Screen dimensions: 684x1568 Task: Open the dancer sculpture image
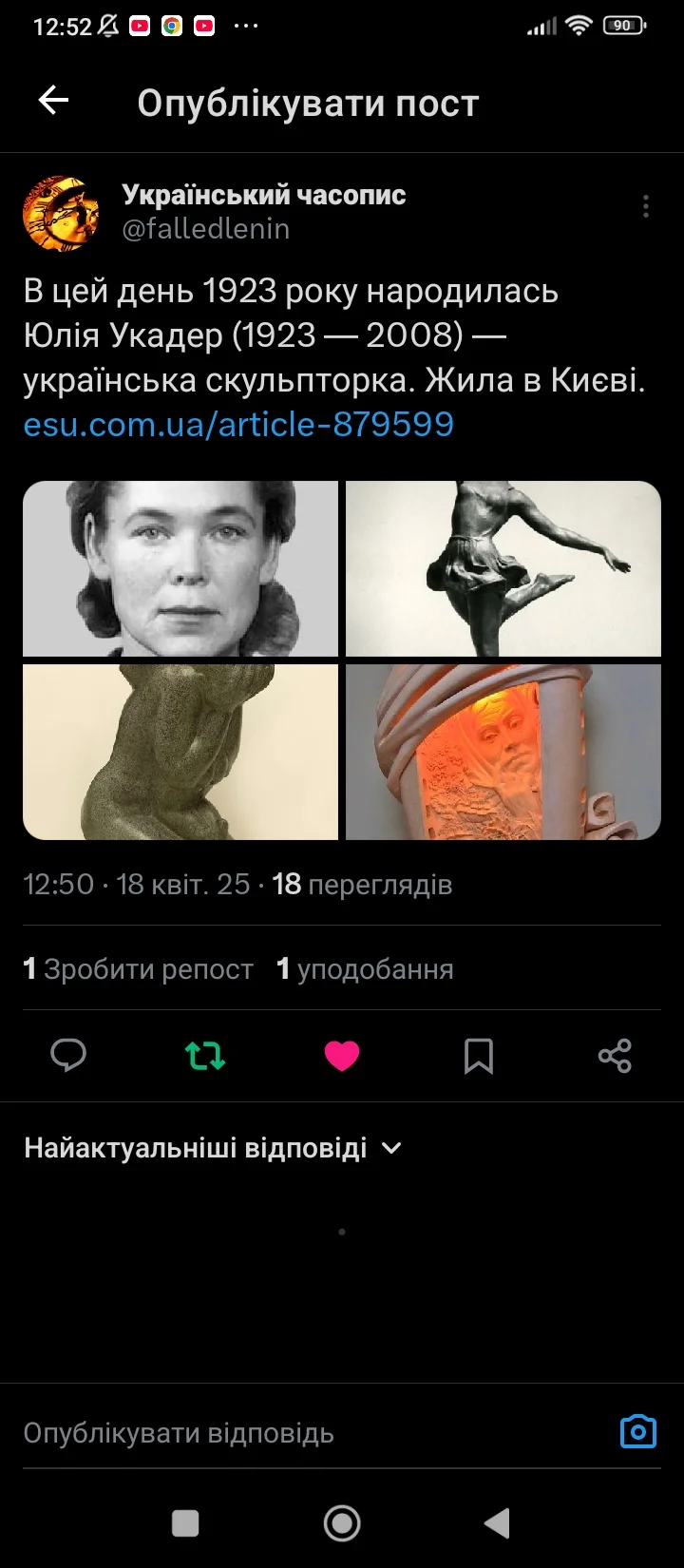click(x=503, y=568)
